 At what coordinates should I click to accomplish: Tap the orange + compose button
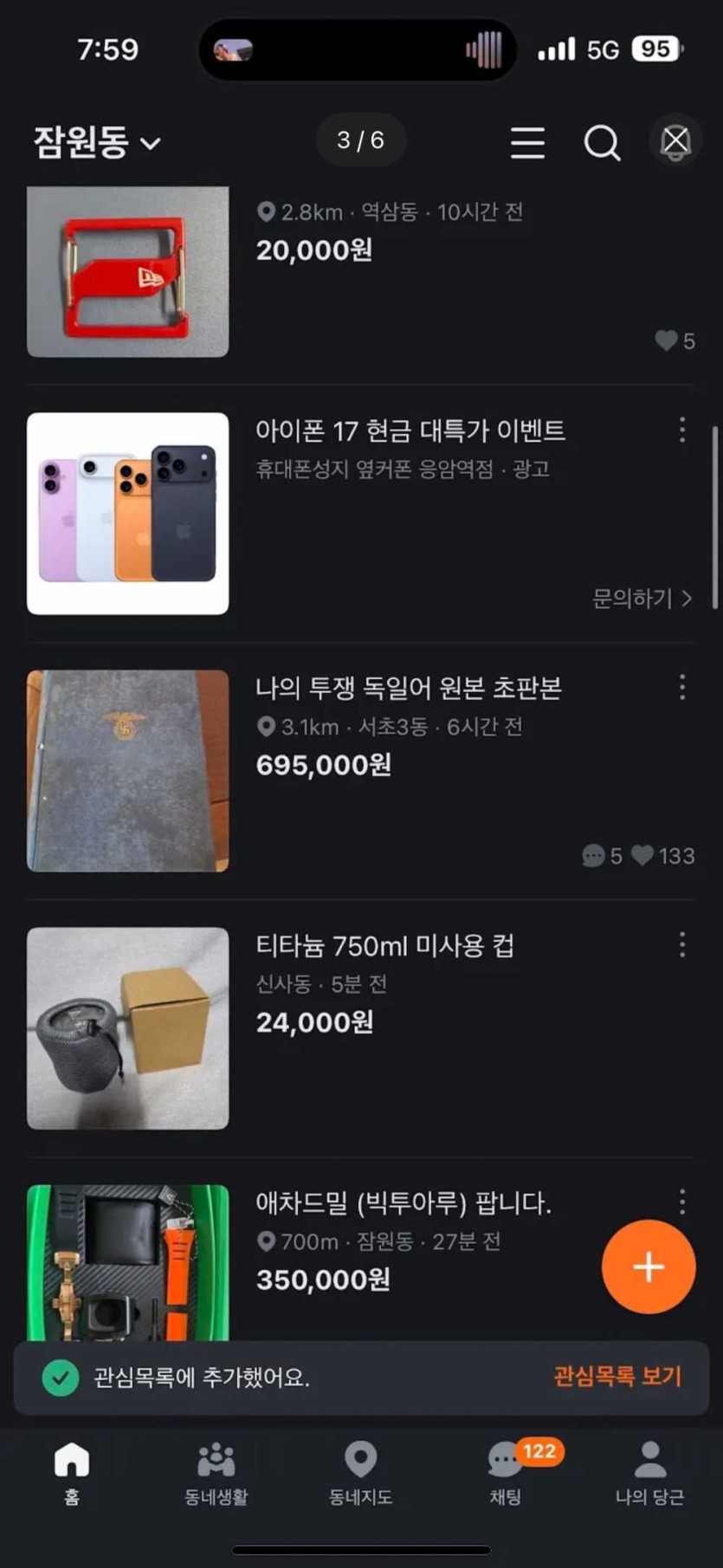tap(649, 1266)
